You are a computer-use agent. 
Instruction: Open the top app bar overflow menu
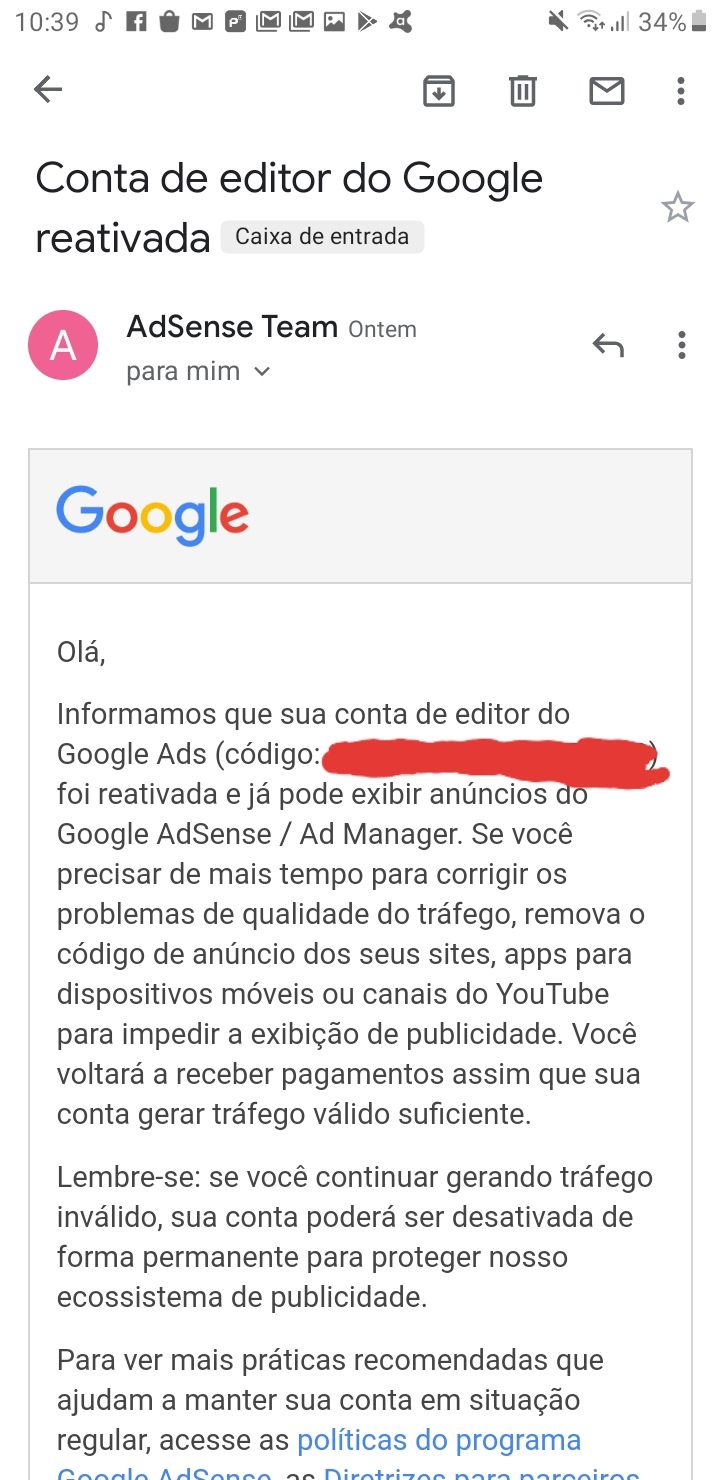click(x=681, y=91)
